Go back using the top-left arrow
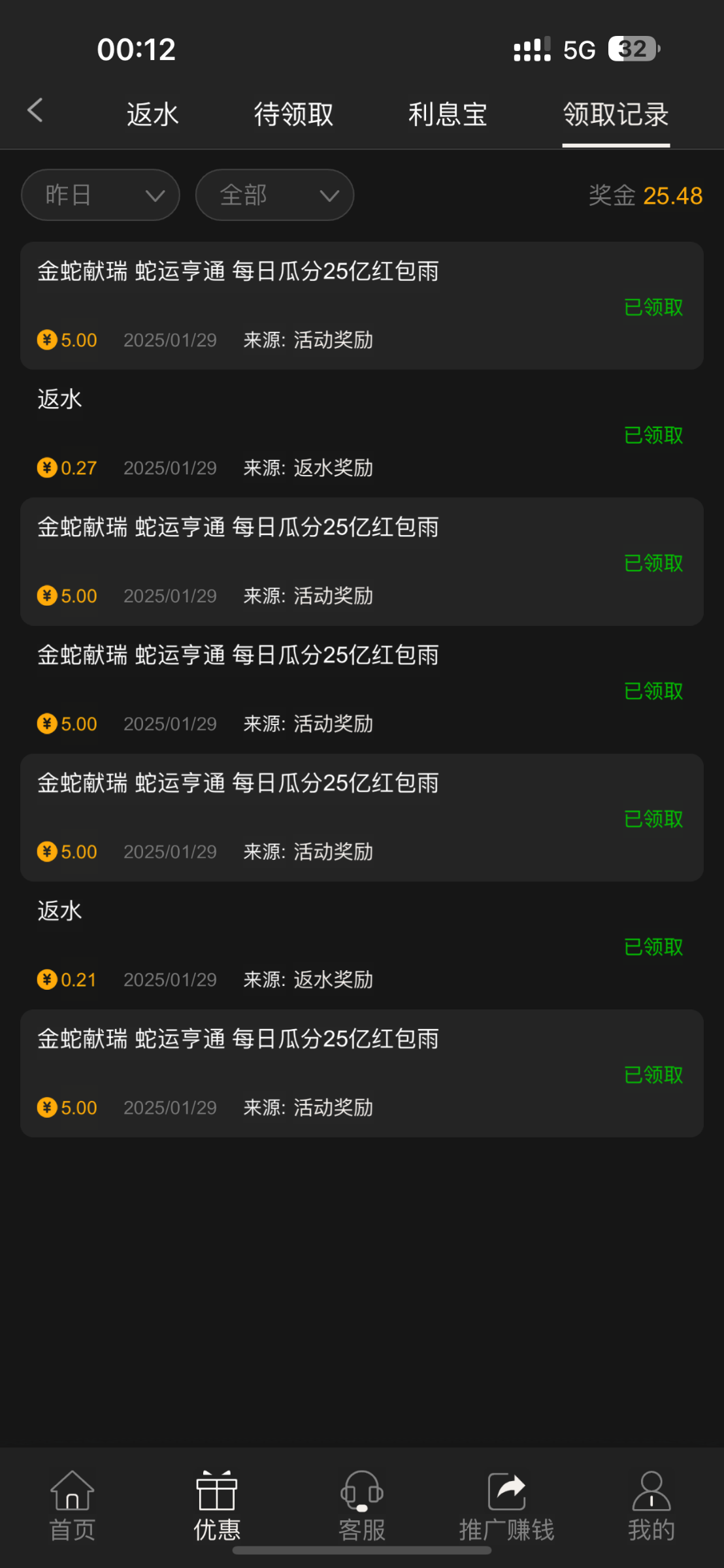724x1568 pixels. [x=35, y=110]
